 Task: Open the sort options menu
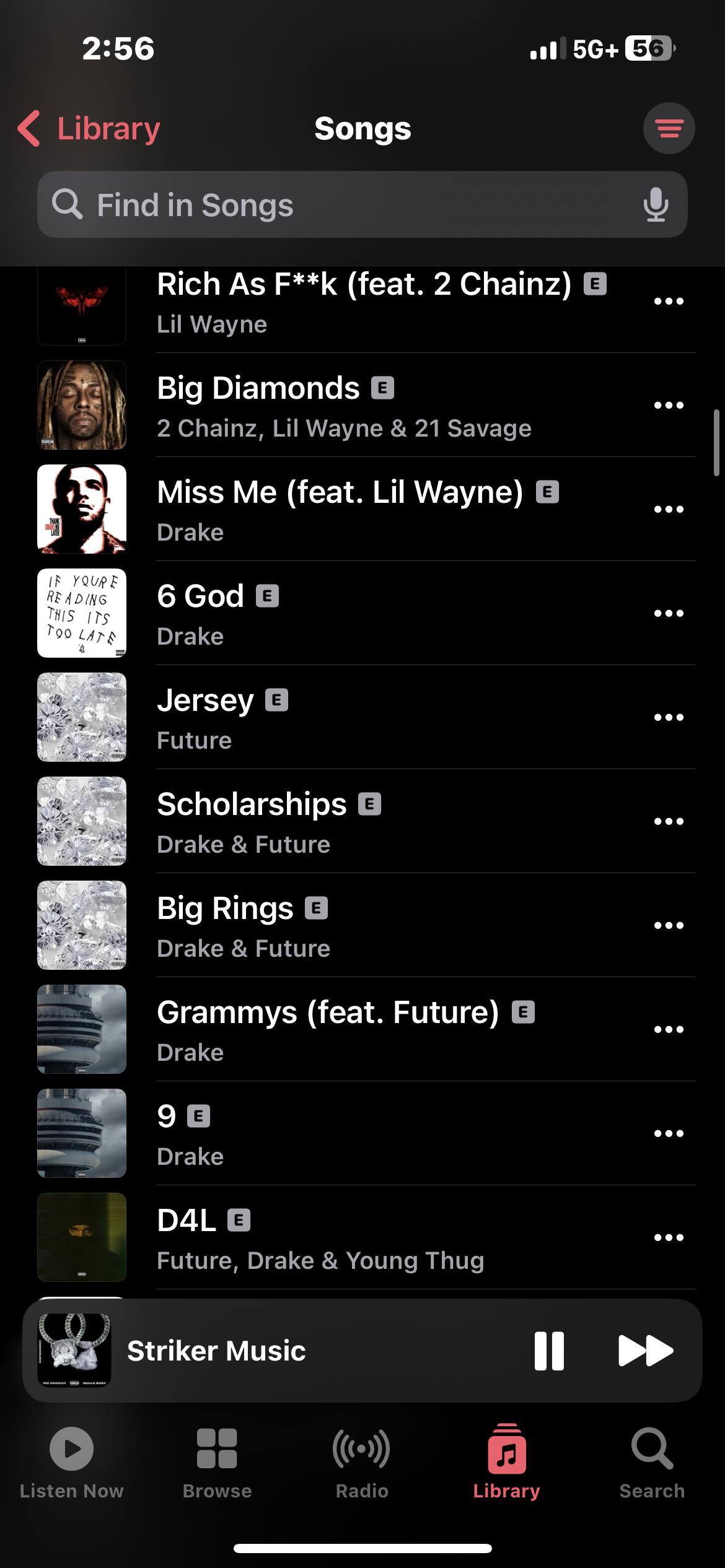click(669, 128)
